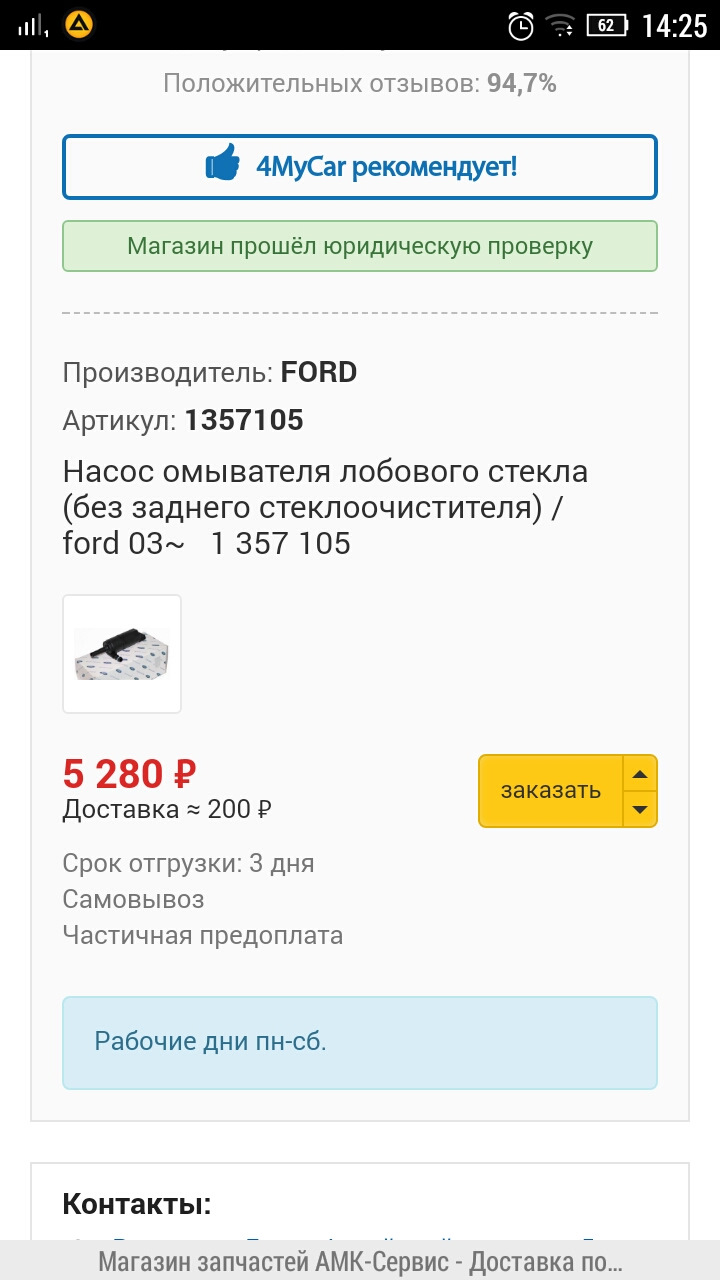The height and width of the screenshot is (1280, 720).
Task: Select the article number 1357105
Action: click(243, 420)
